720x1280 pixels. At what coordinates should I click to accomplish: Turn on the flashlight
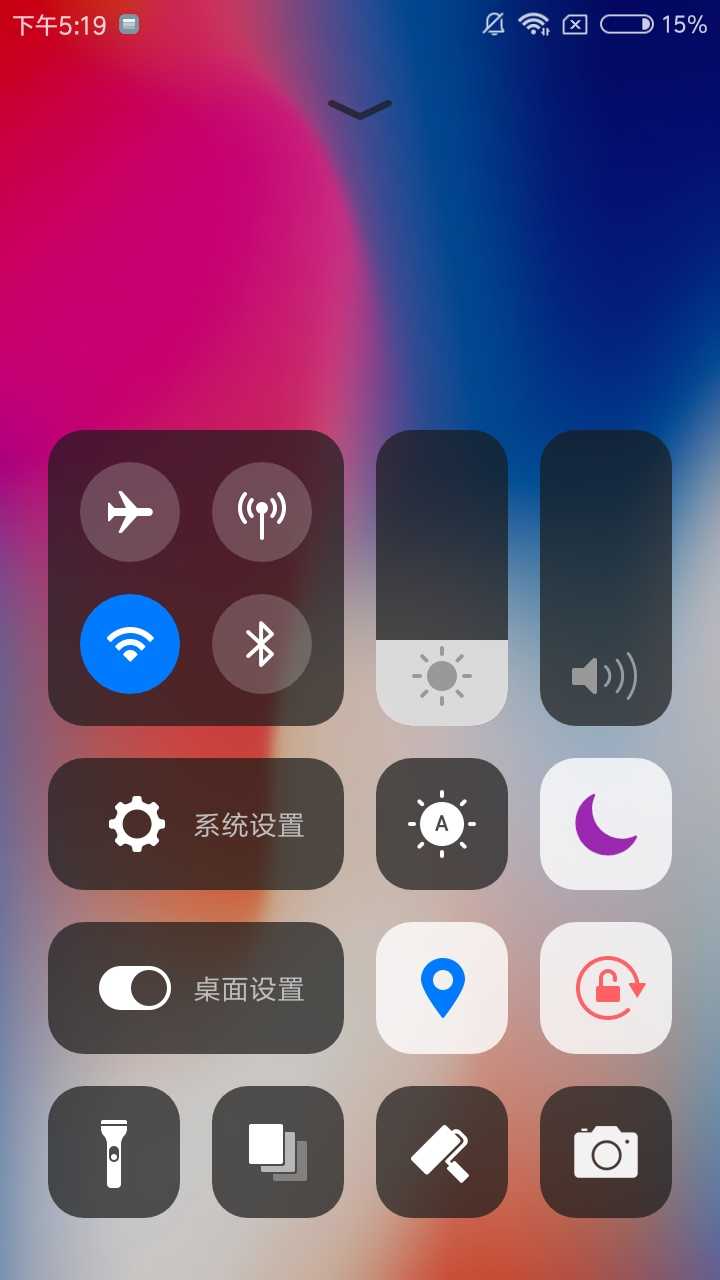[x=114, y=1152]
